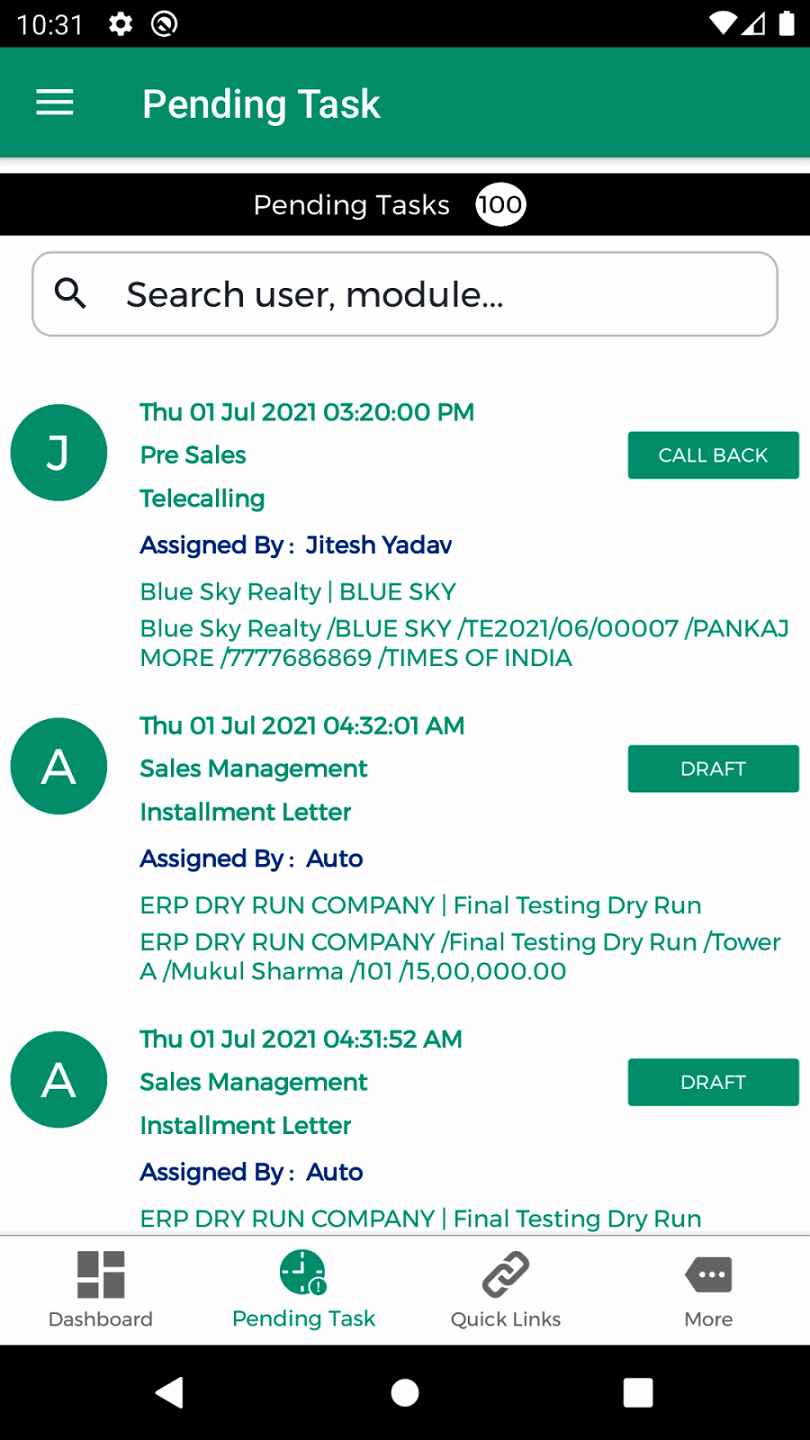Tap the CALL BACK button

(x=713, y=455)
